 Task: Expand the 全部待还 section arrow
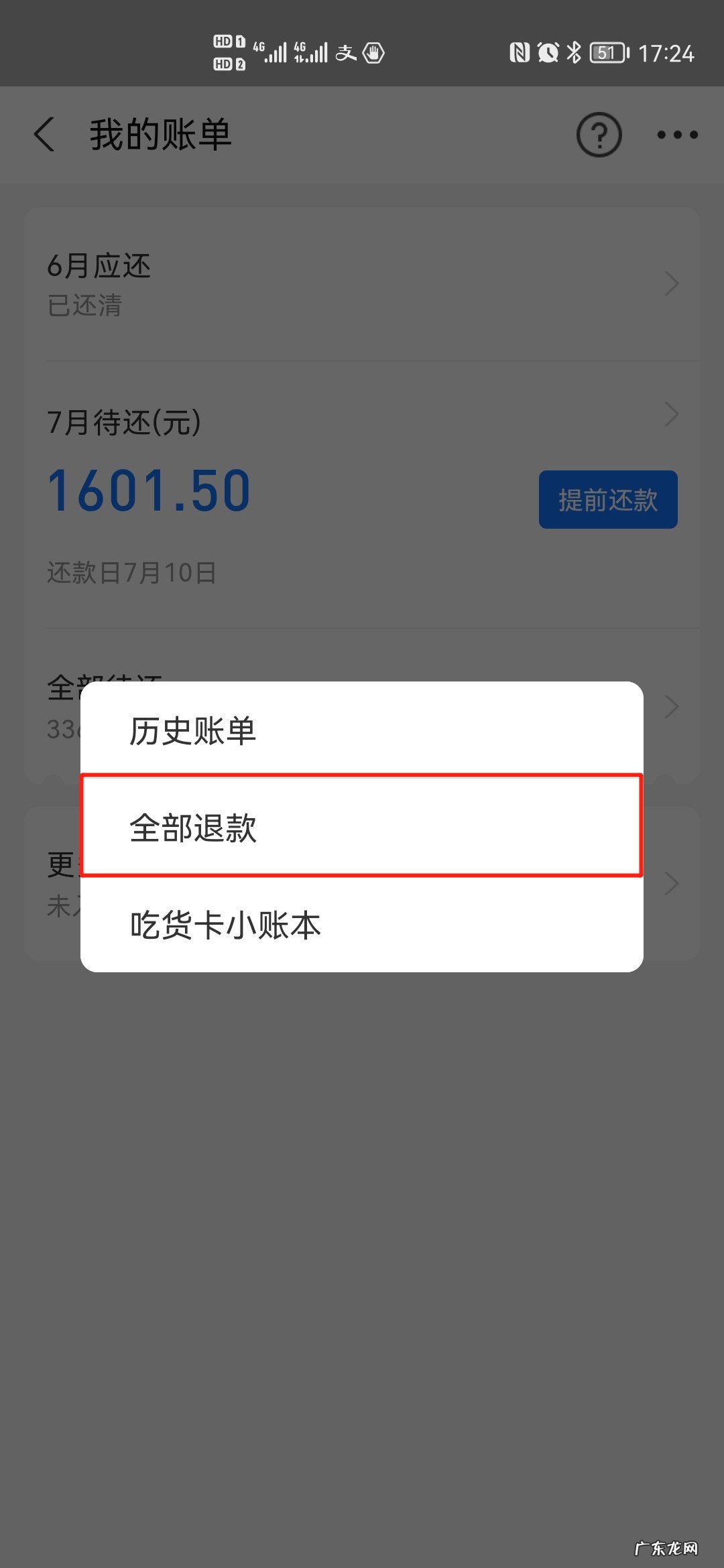(671, 705)
